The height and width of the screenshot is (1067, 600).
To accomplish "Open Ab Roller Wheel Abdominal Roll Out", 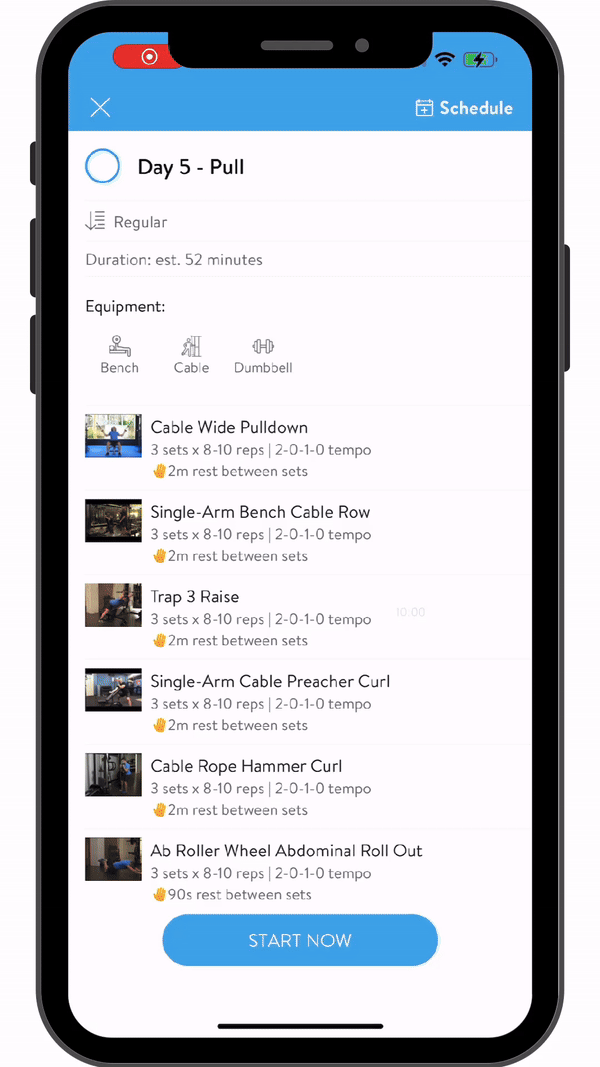I will pyautogui.click(x=286, y=851).
